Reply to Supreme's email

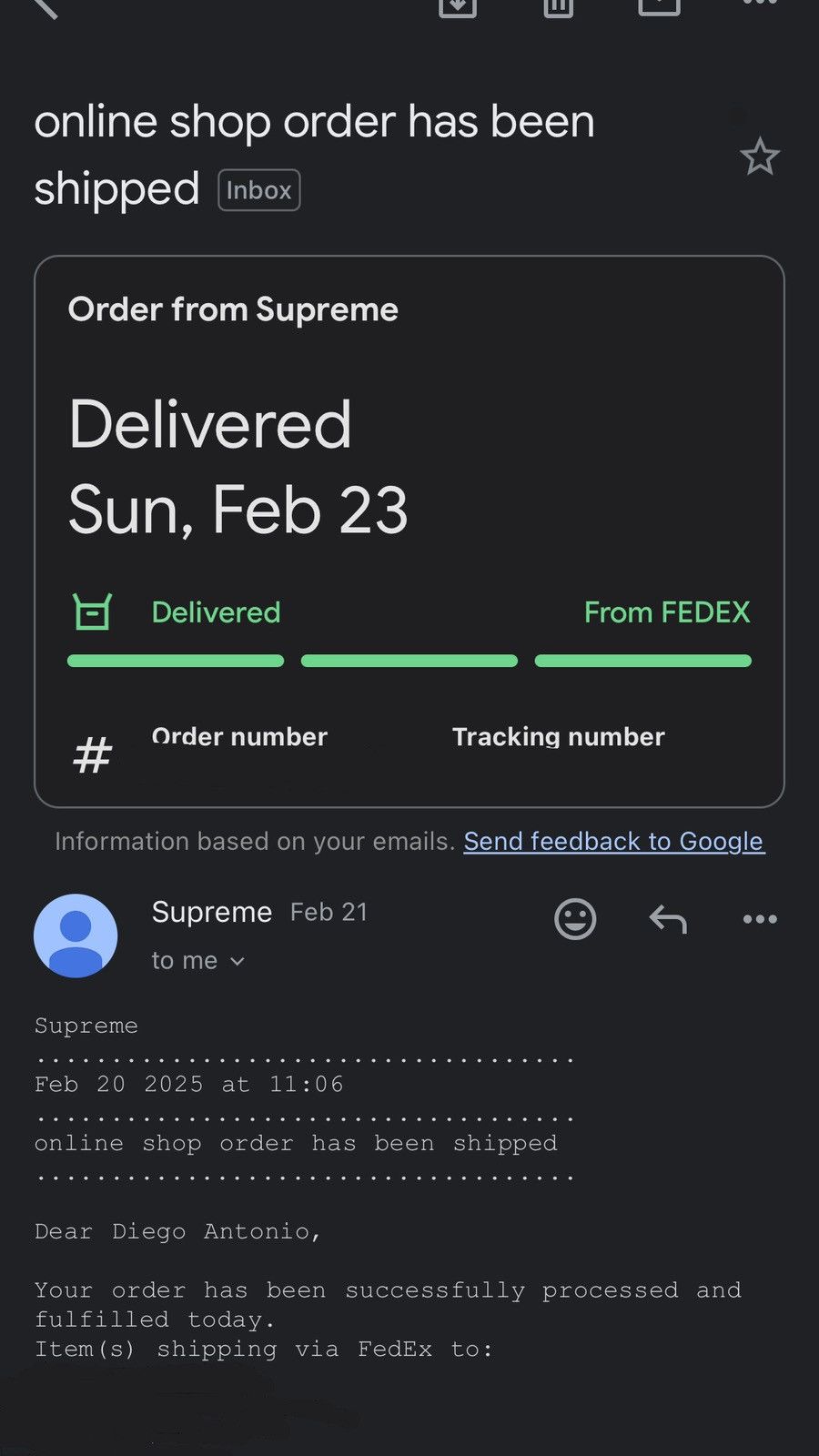668,919
